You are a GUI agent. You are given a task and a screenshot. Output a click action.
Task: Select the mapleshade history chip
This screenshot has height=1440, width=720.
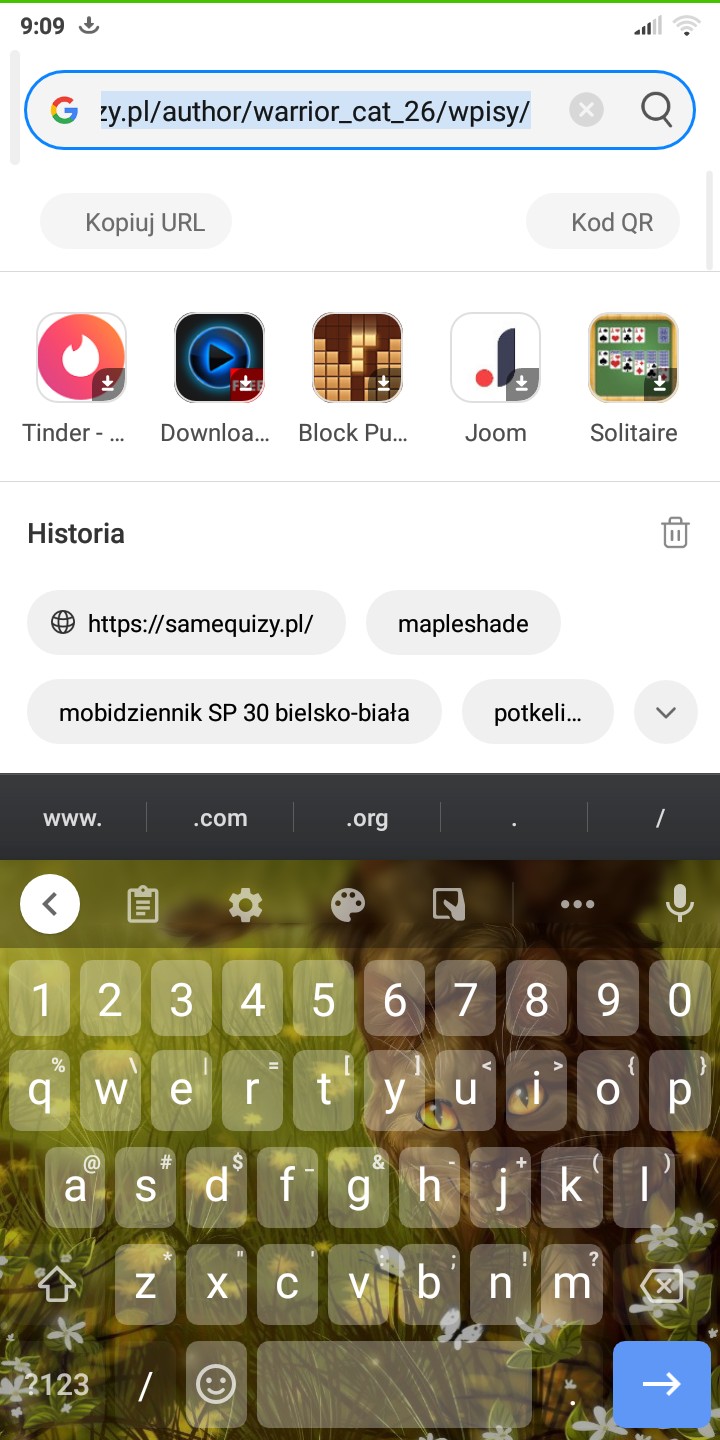463,623
